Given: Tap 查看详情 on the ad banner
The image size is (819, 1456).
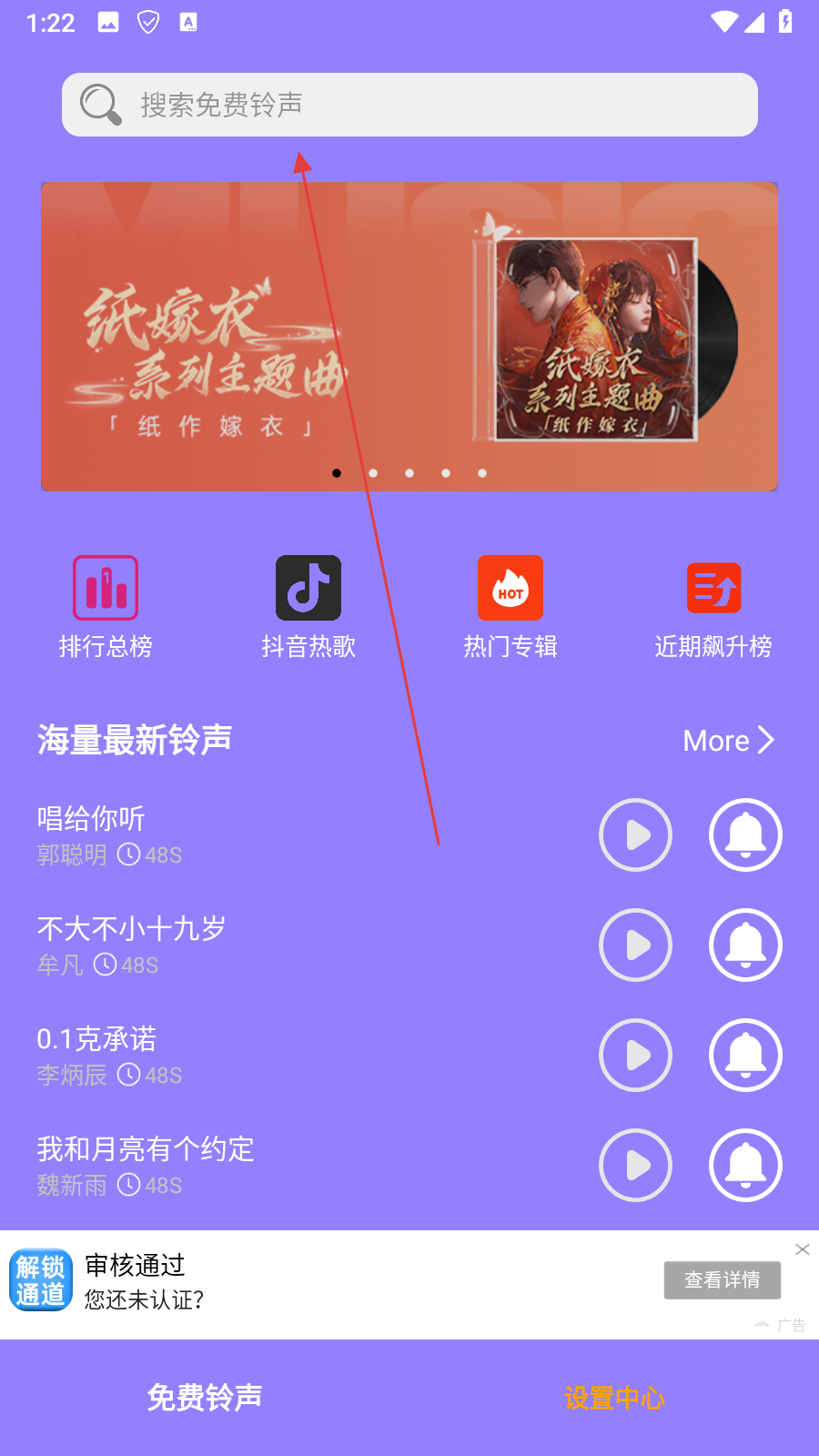Looking at the screenshot, I should point(722,1280).
